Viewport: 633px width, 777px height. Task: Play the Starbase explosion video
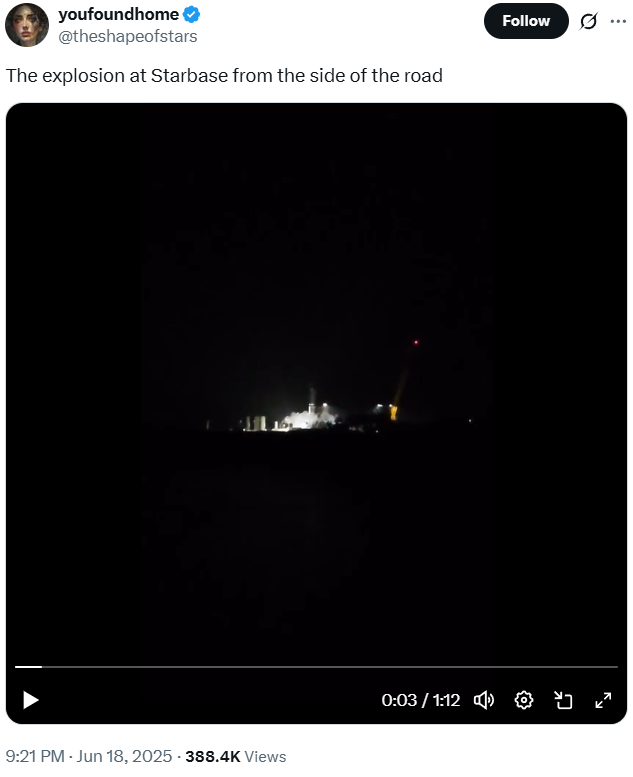[31, 700]
